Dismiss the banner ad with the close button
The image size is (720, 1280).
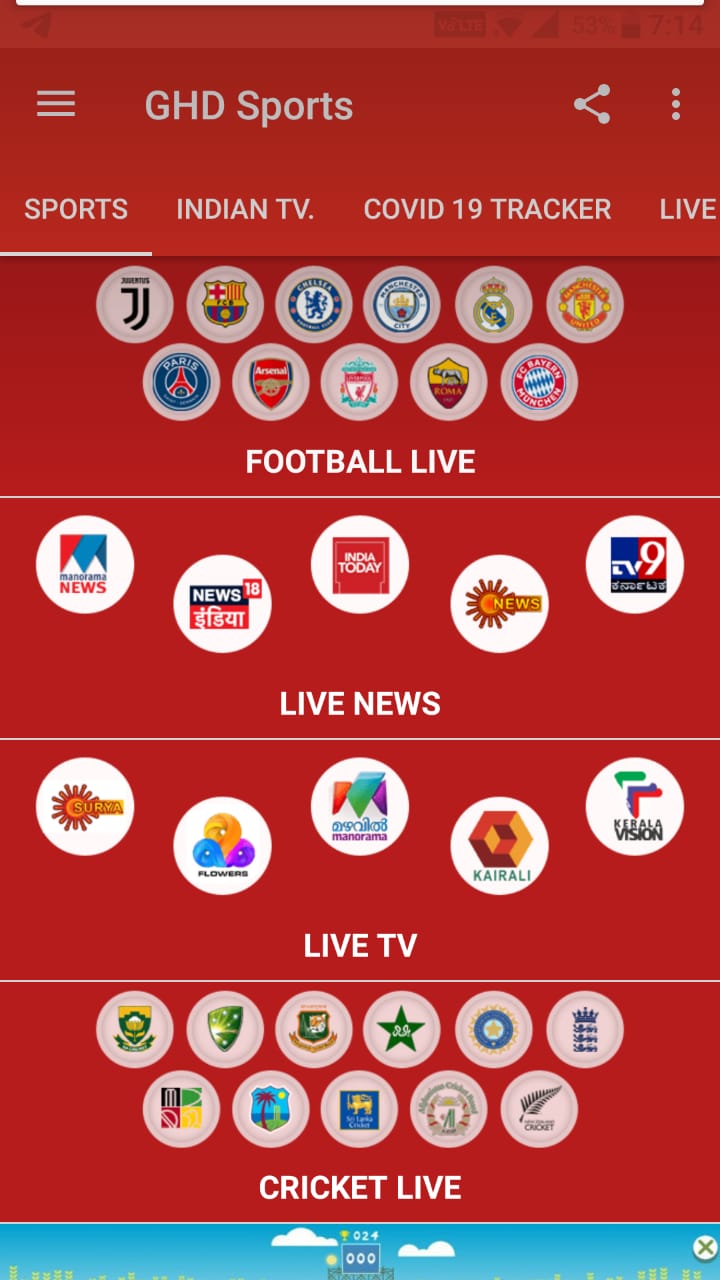pyautogui.click(x=704, y=1249)
